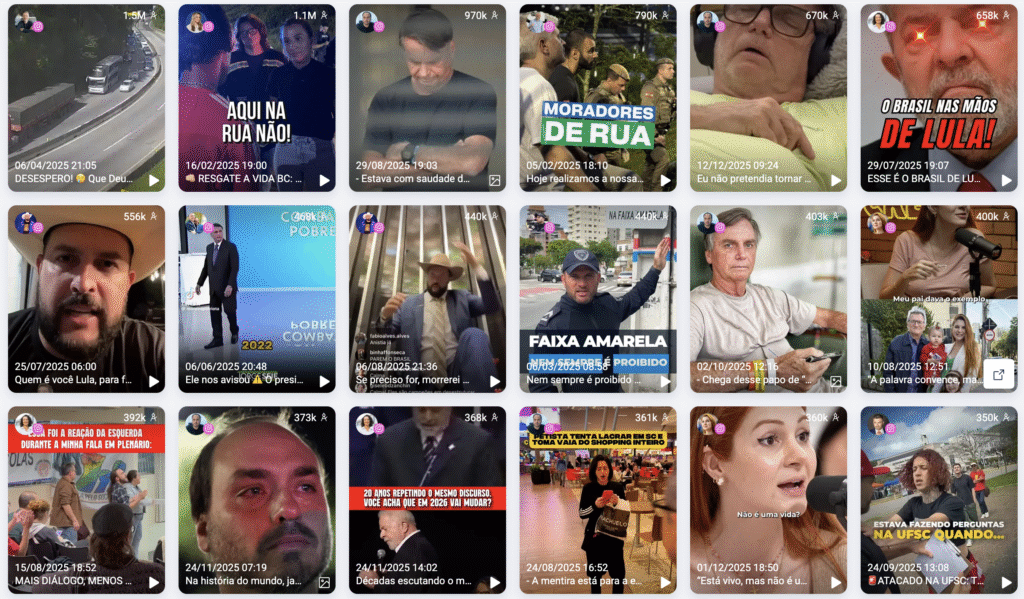Tap the external link icon on 'A palavra convence' post
Screen dimensions: 1024x599
click(x=997, y=374)
